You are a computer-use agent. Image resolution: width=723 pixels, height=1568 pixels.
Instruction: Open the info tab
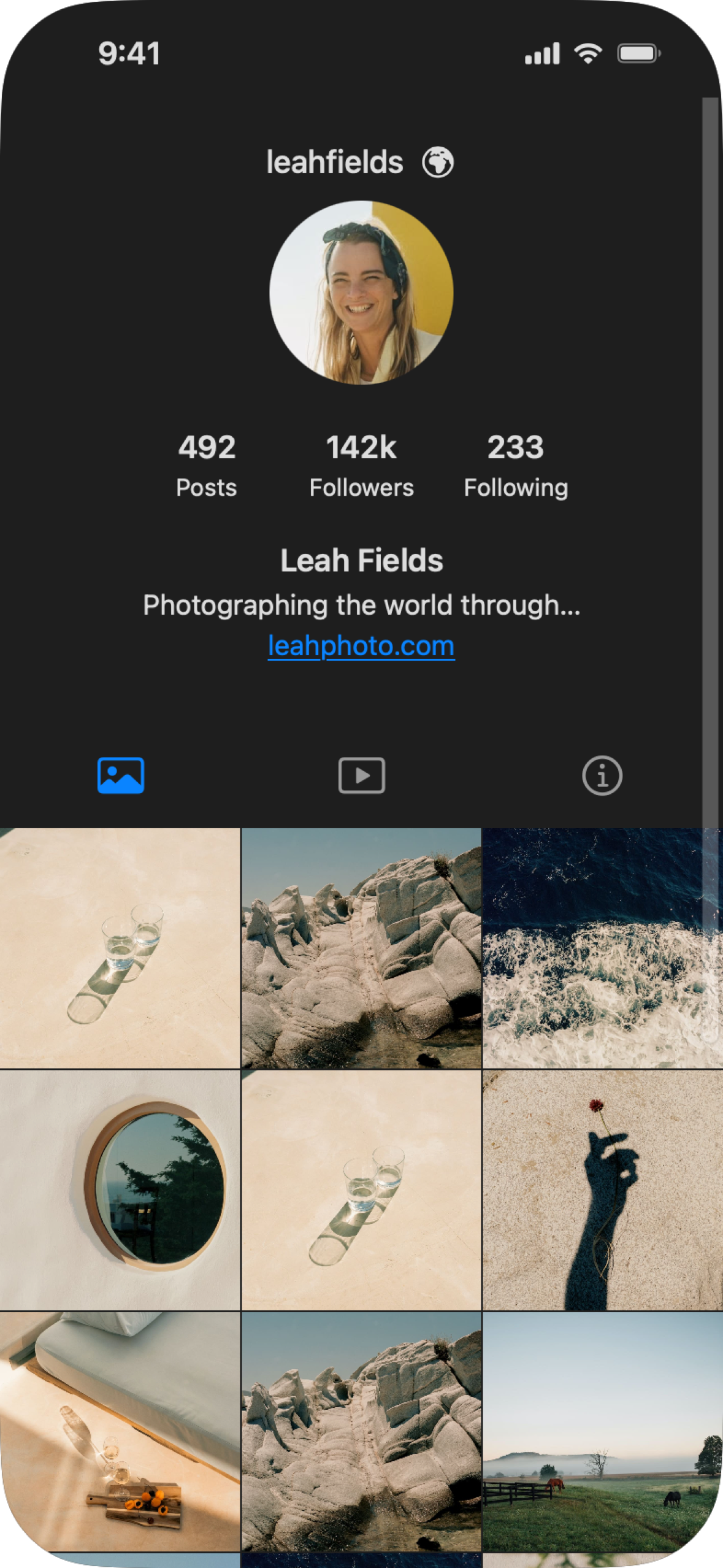click(602, 775)
